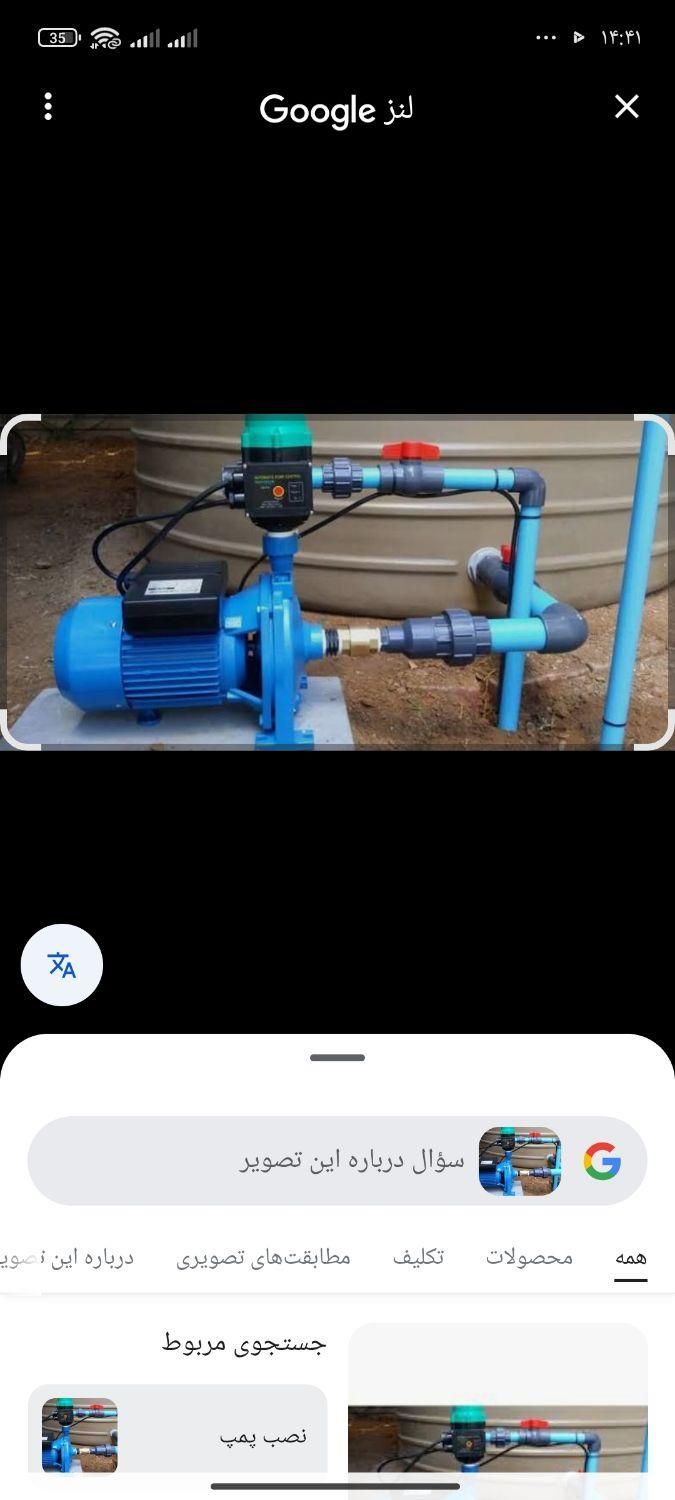This screenshot has width=675, height=1500.
Task: Switch to the مطابقت‌های تصویری tab
Action: [x=264, y=1257]
